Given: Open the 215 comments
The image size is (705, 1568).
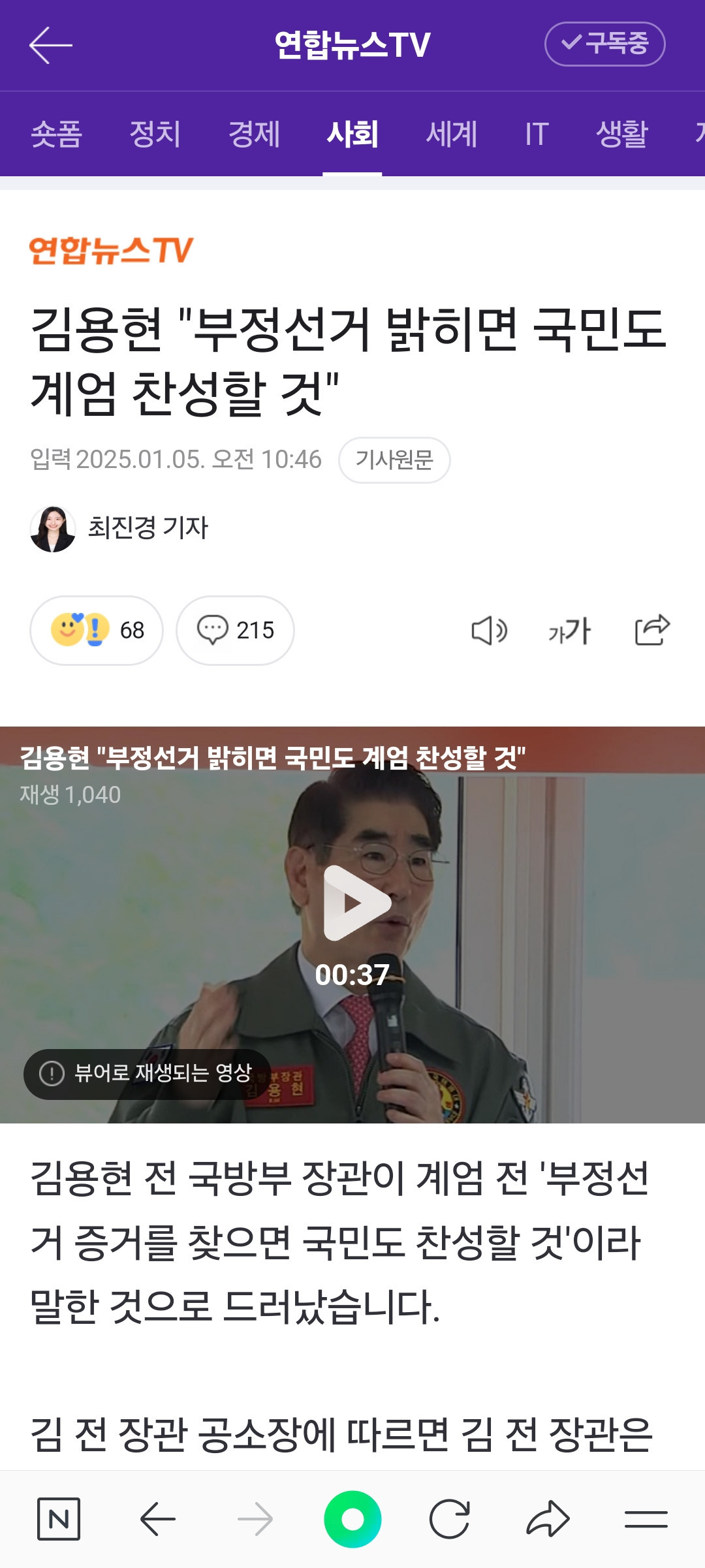Looking at the screenshot, I should [x=235, y=631].
